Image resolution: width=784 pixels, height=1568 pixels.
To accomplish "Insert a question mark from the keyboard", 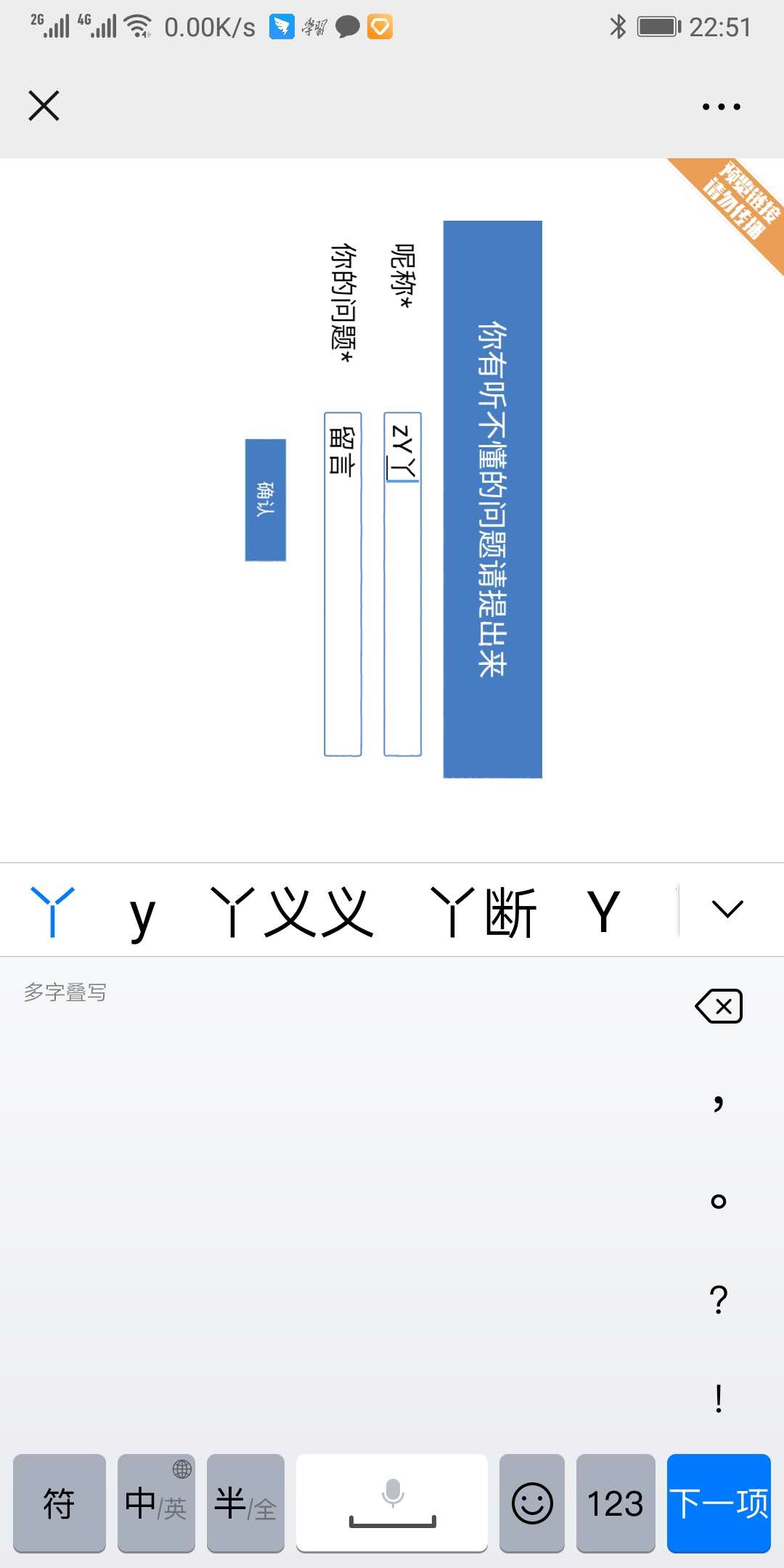I will point(719,1299).
